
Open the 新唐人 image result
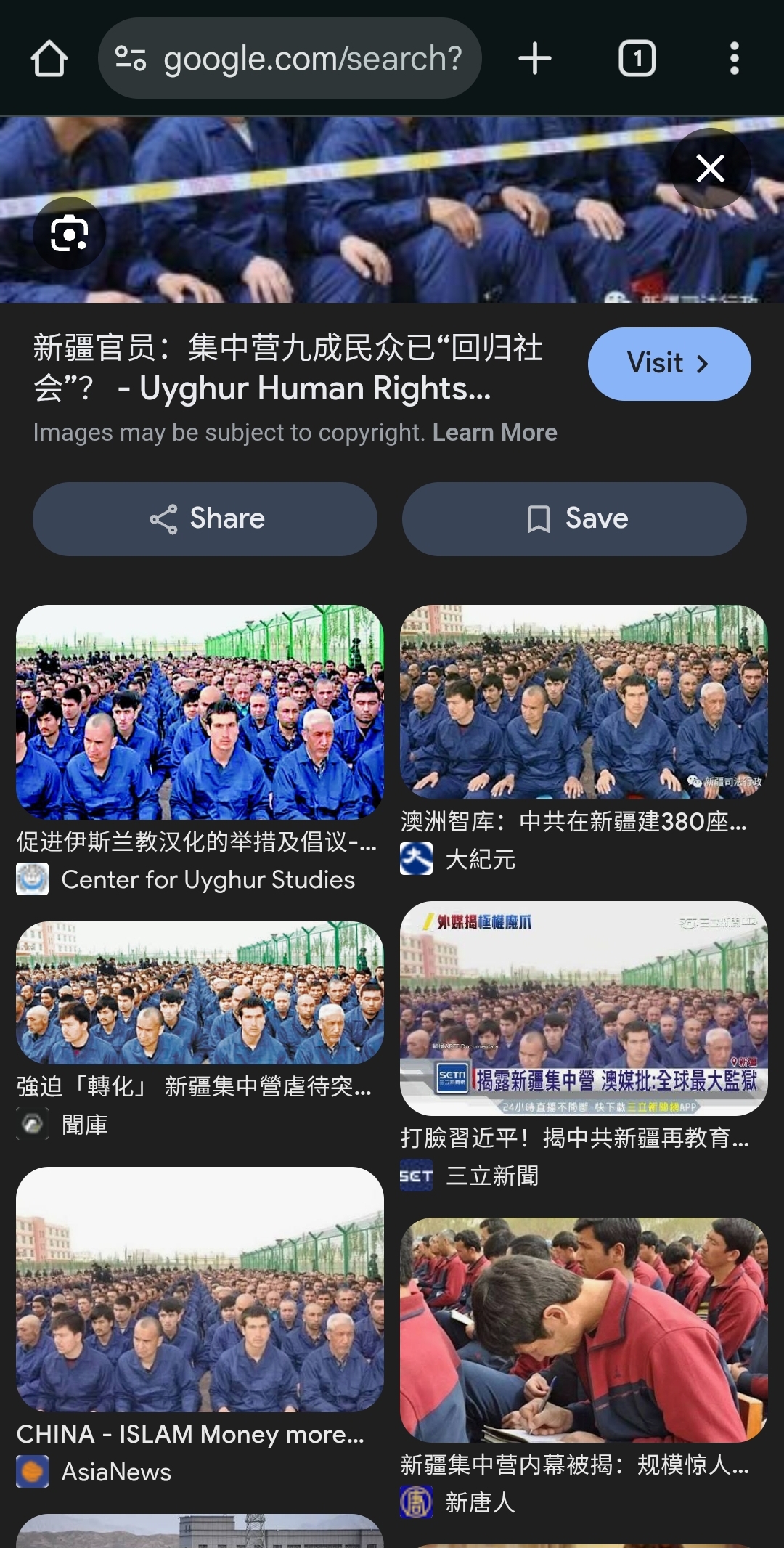(584, 1329)
